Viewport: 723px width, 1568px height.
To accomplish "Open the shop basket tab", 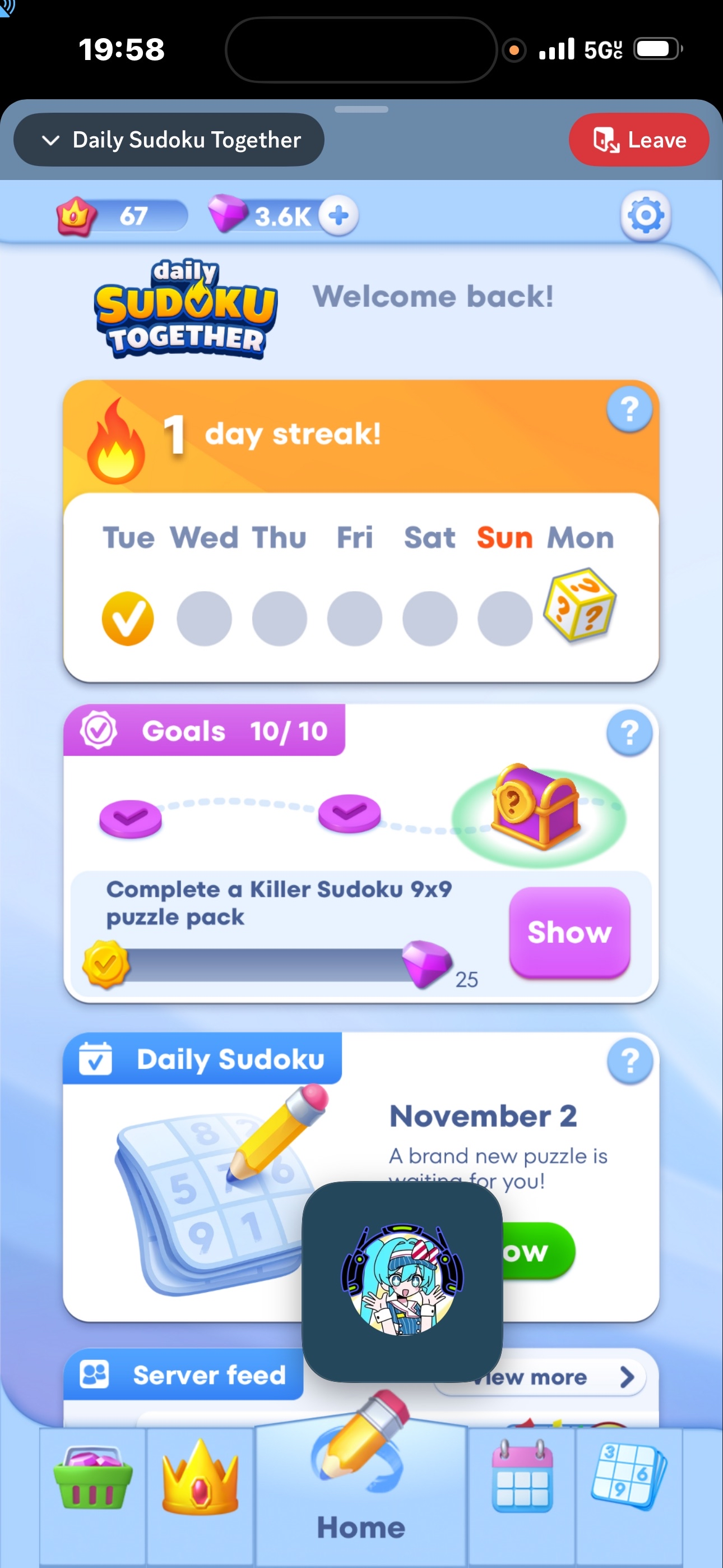I will pos(93,1479).
